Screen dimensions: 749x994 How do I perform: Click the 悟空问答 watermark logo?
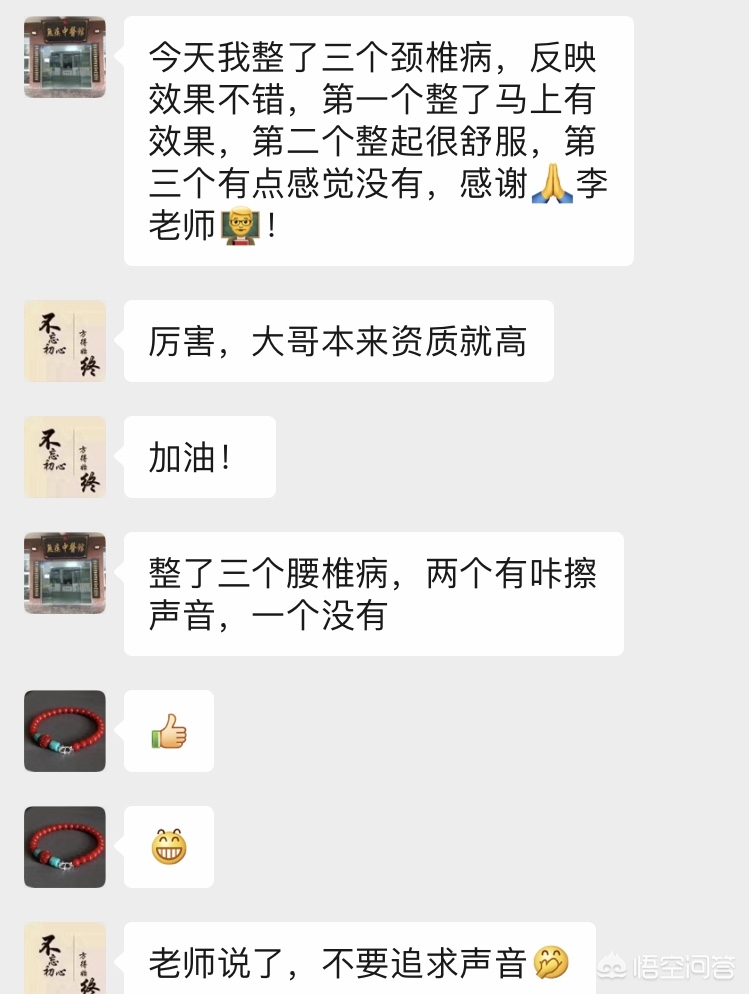point(610,967)
